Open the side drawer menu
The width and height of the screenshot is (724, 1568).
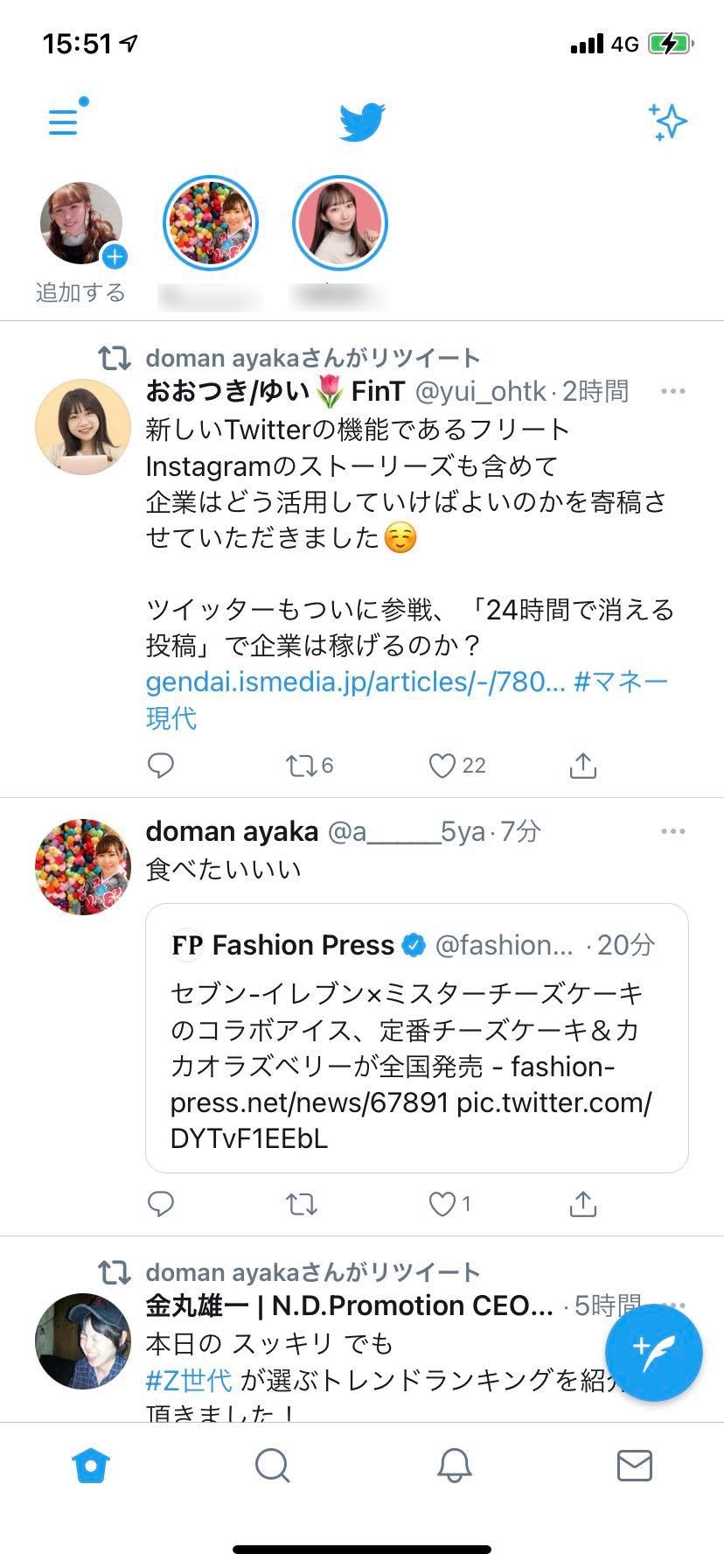point(63,121)
